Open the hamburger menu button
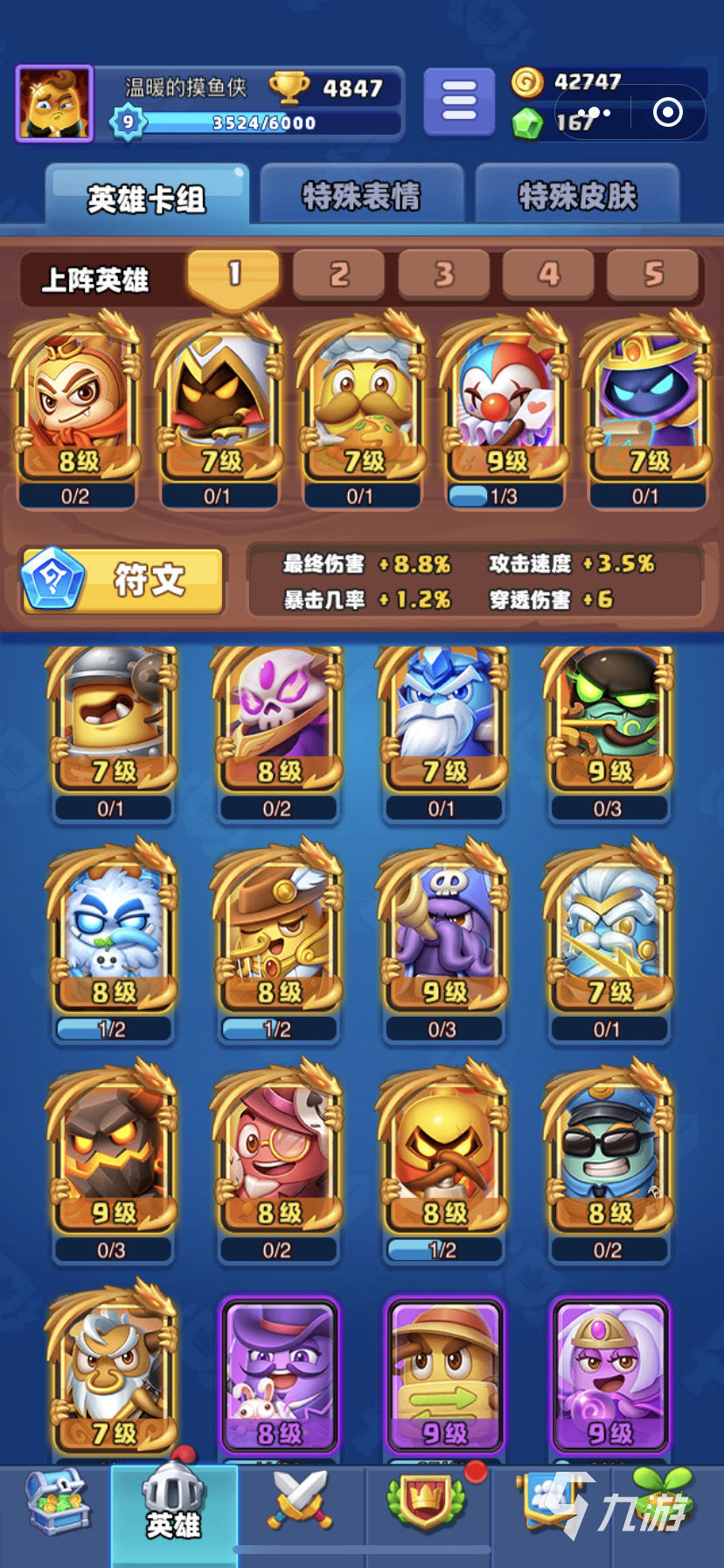724x1568 pixels. click(458, 101)
